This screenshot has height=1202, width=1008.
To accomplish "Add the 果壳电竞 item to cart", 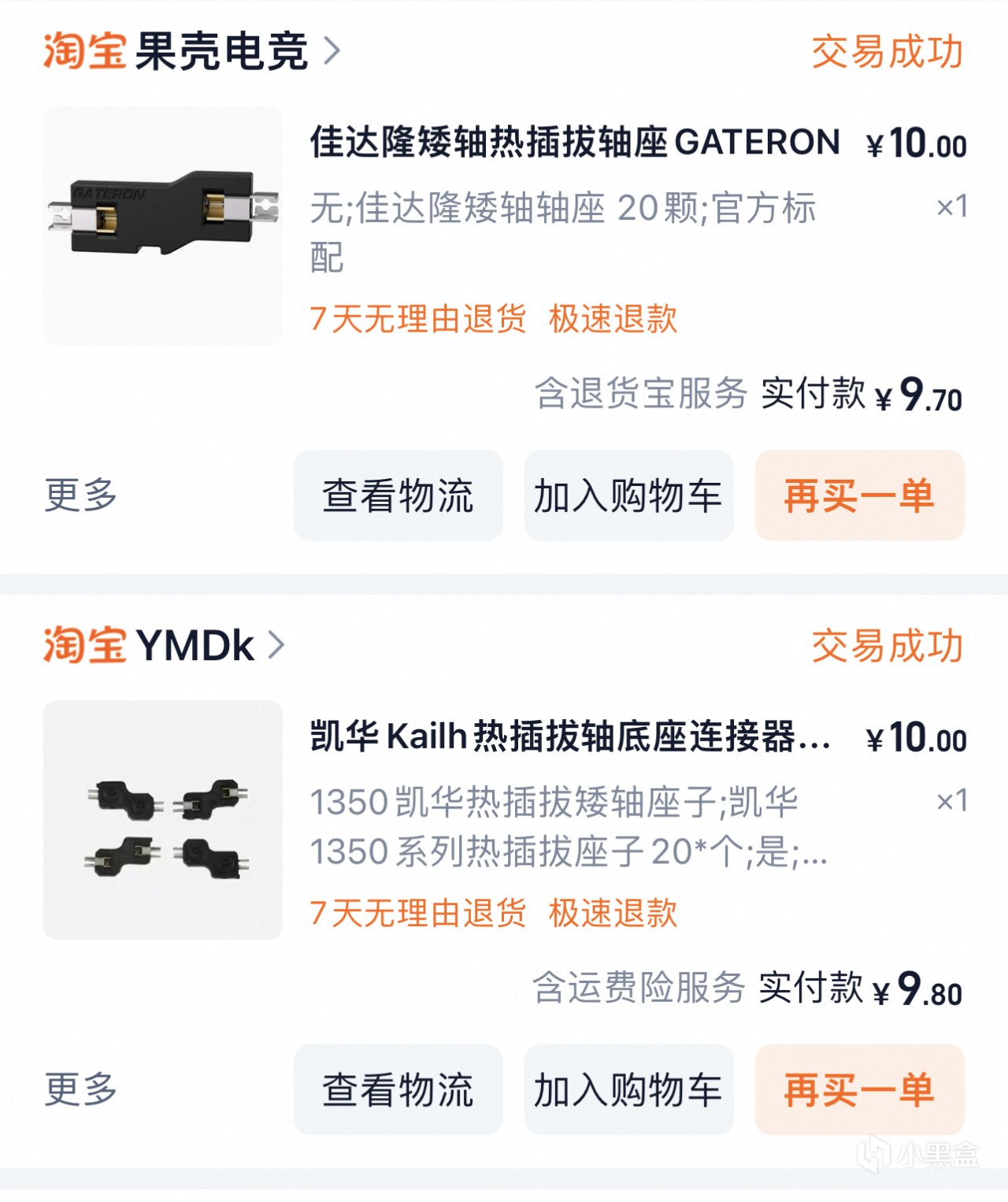I will coord(628,496).
